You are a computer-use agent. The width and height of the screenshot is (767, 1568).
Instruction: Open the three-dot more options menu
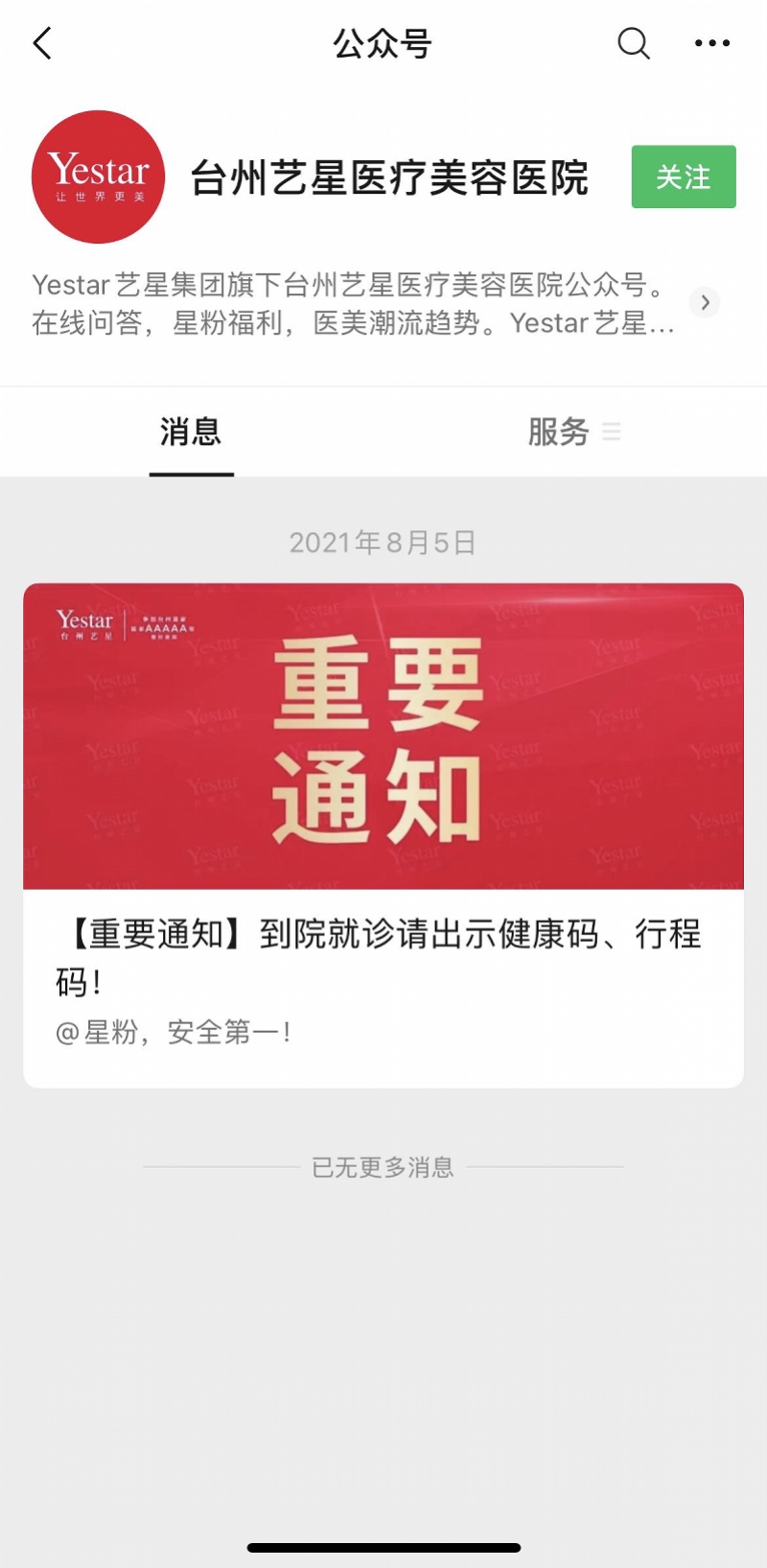click(x=710, y=43)
